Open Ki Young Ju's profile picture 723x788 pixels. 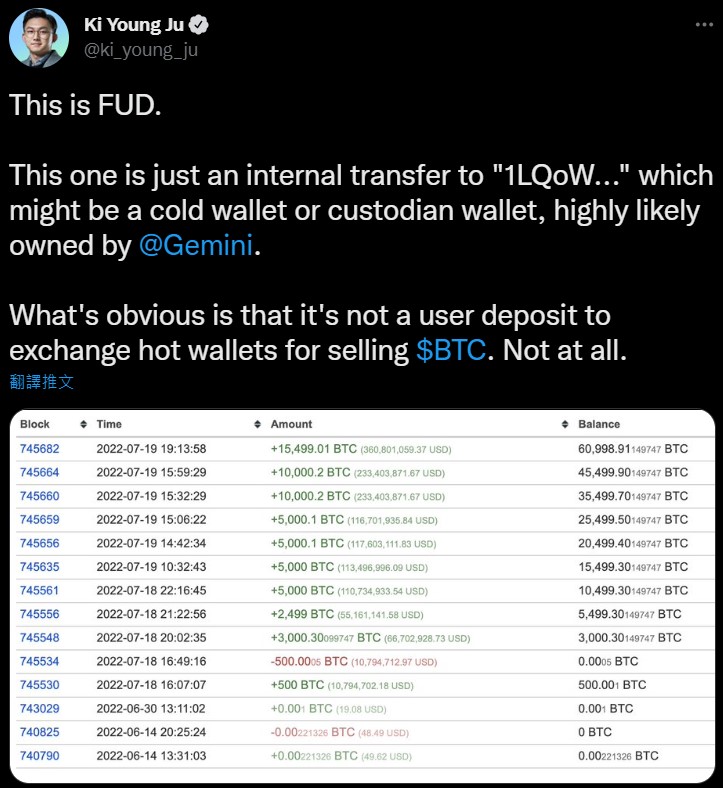pos(39,38)
